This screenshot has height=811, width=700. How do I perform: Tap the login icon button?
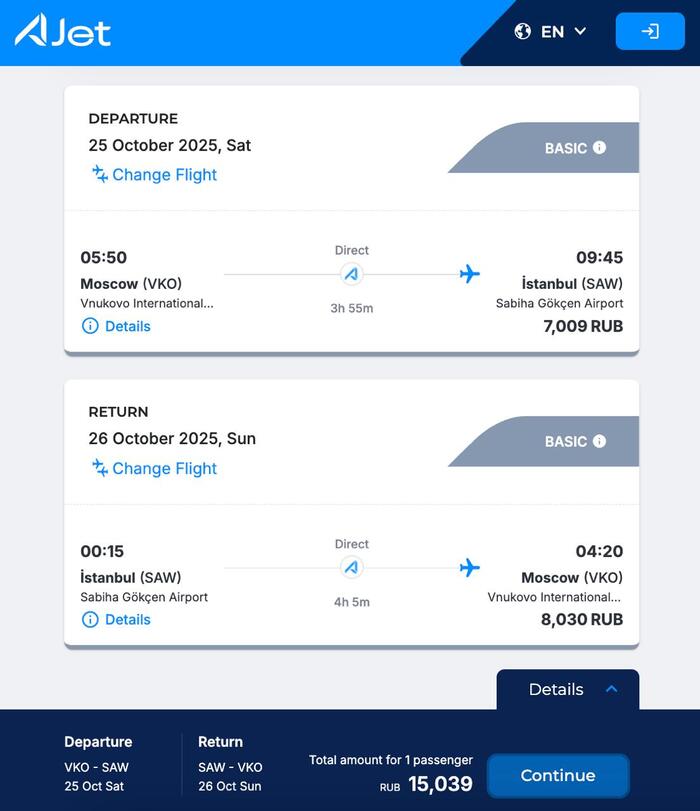650,32
